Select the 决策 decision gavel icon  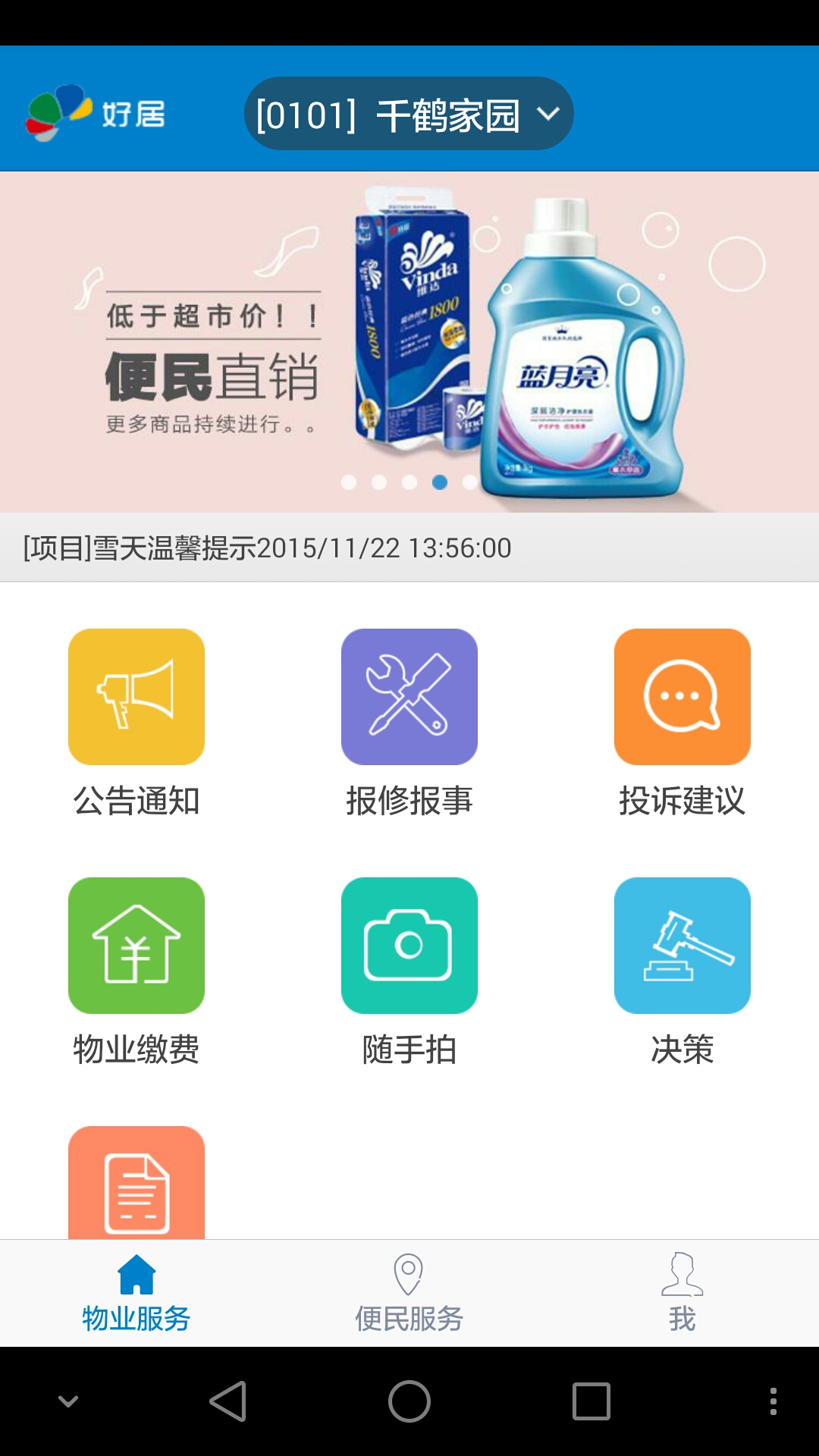[682, 945]
